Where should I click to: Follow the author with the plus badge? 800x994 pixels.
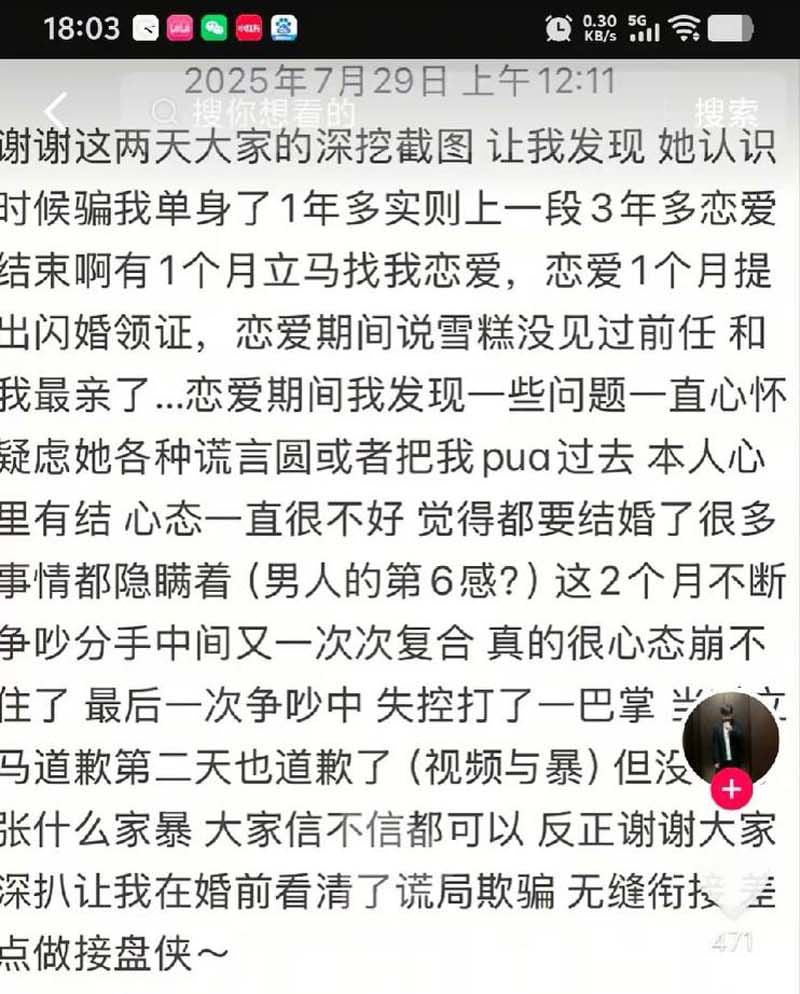pos(731,790)
